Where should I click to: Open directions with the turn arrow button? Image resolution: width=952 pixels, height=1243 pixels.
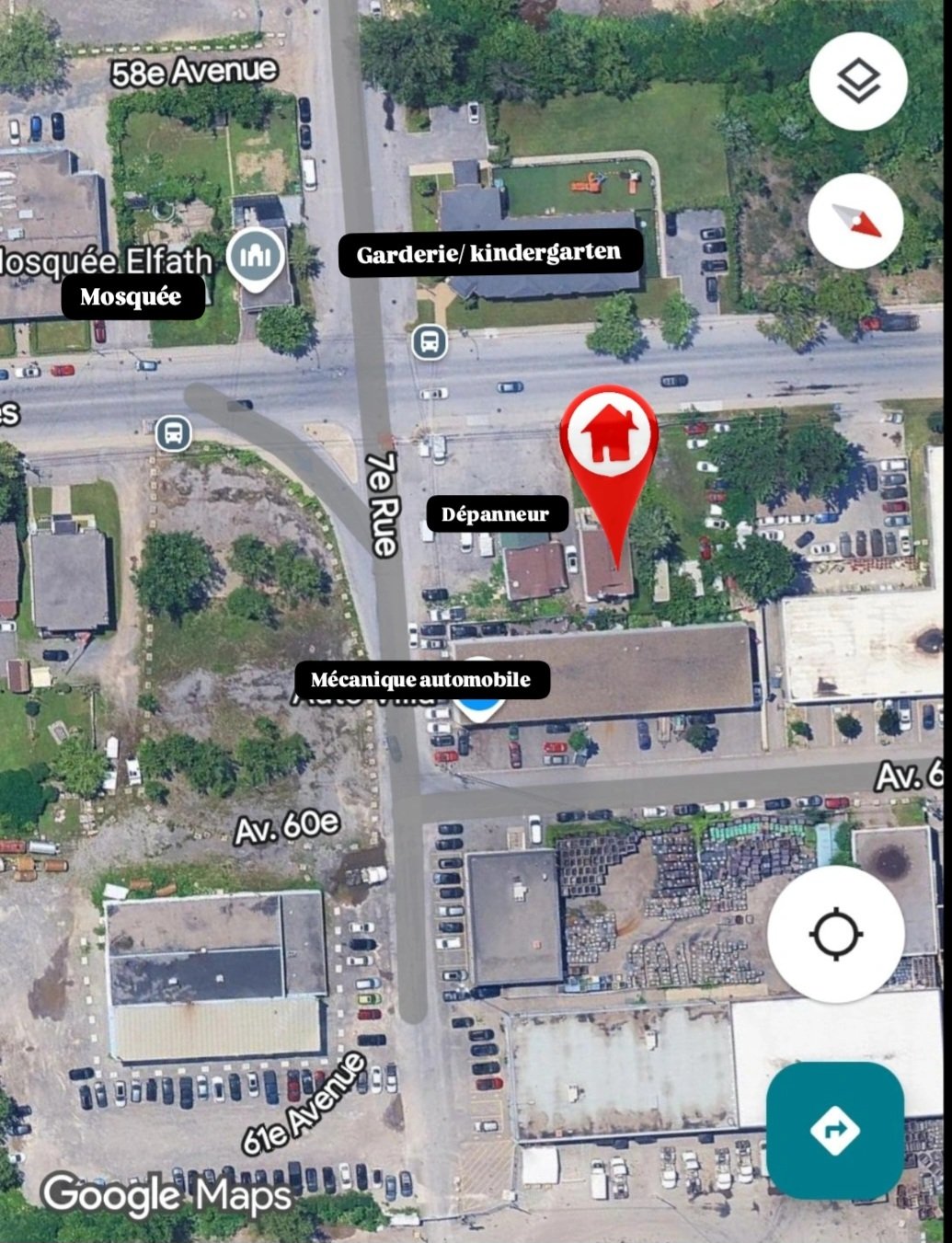(x=834, y=1131)
